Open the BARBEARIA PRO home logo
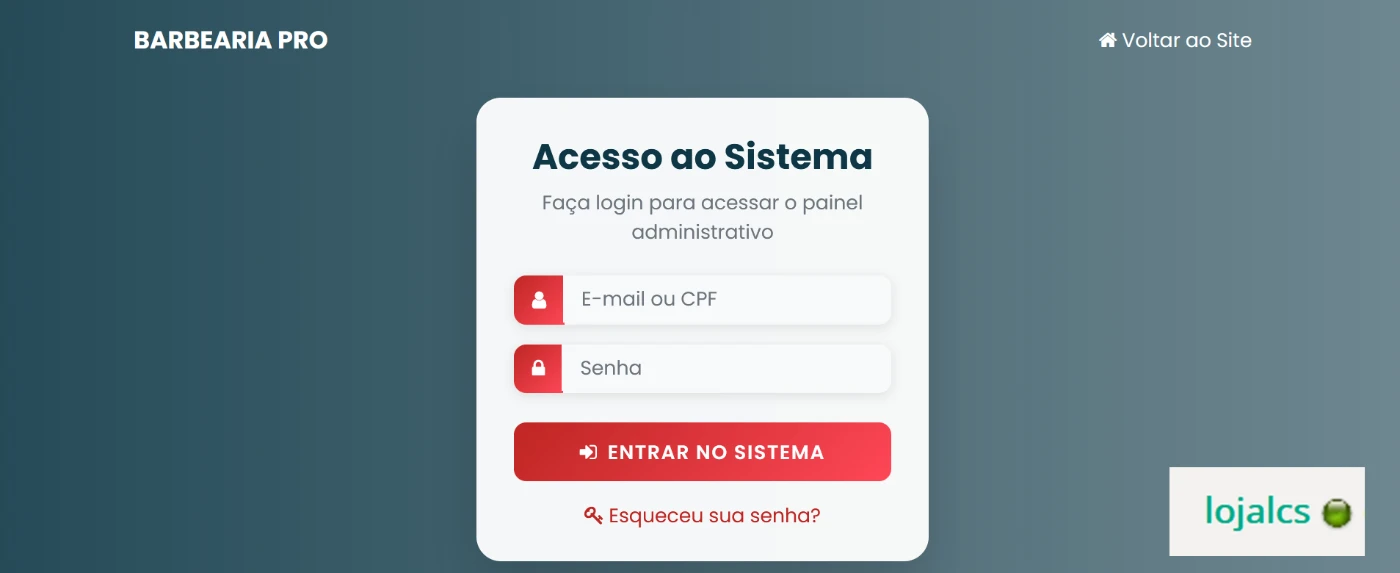The height and width of the screenshot is (573, 1400). [x=231, y=41]
